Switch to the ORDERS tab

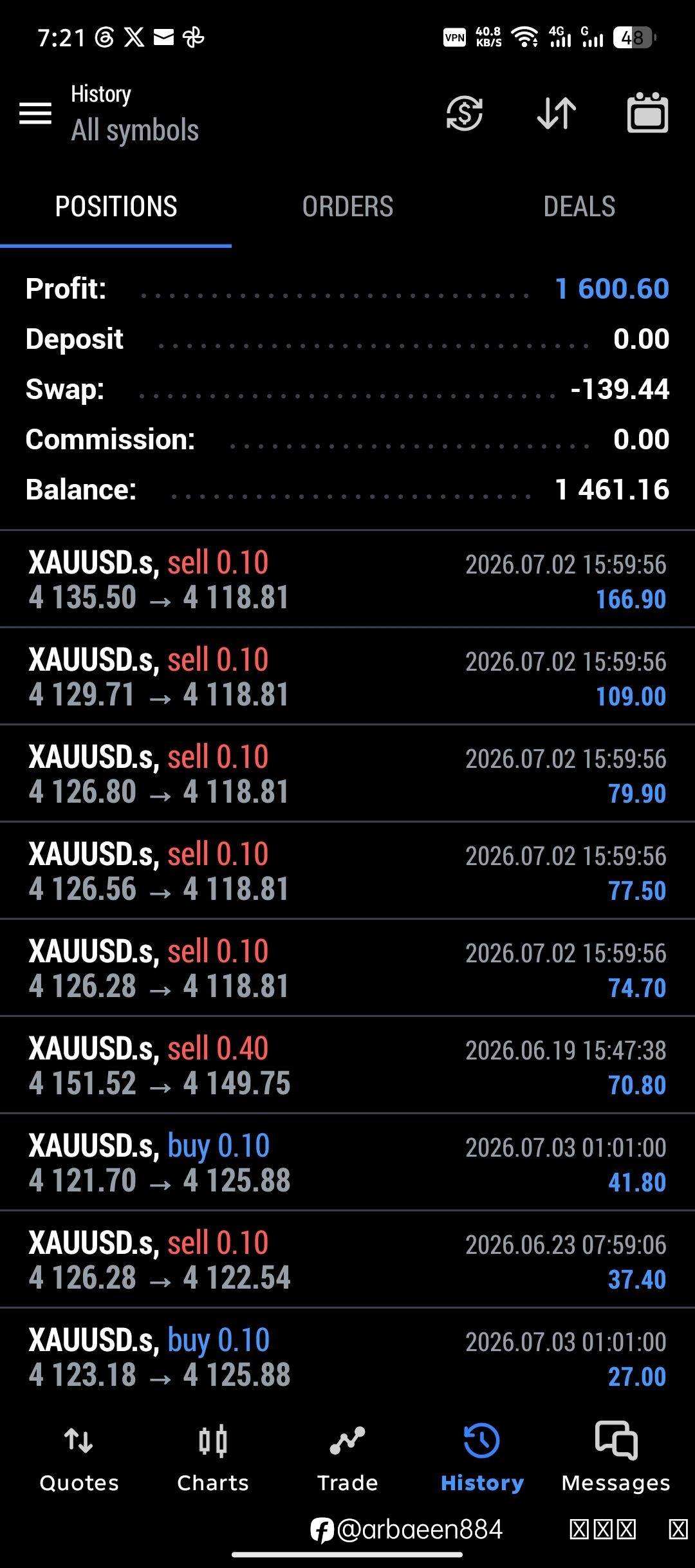[x=347, y=207]
